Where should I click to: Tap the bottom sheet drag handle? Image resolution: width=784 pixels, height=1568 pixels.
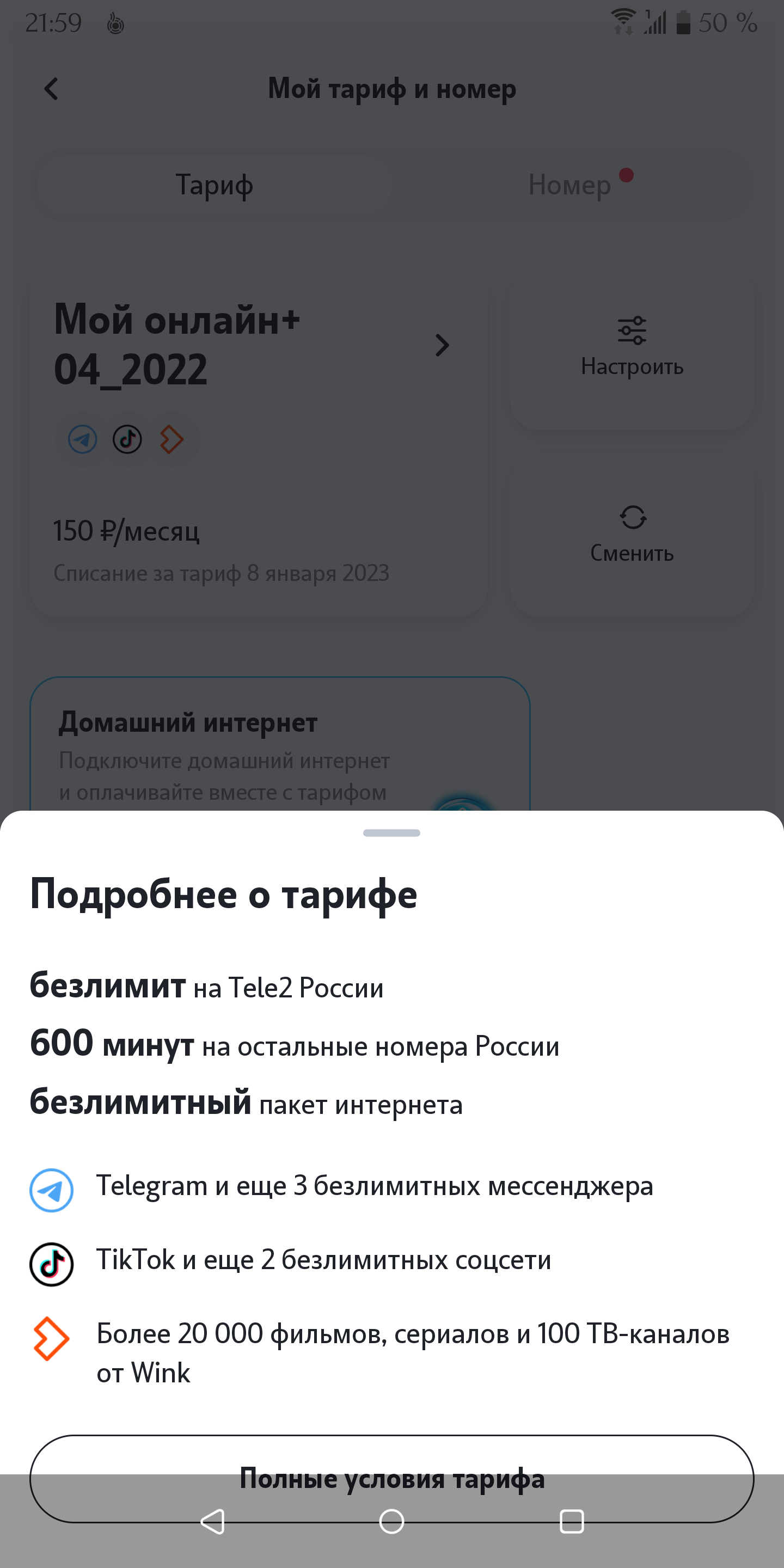391,832
